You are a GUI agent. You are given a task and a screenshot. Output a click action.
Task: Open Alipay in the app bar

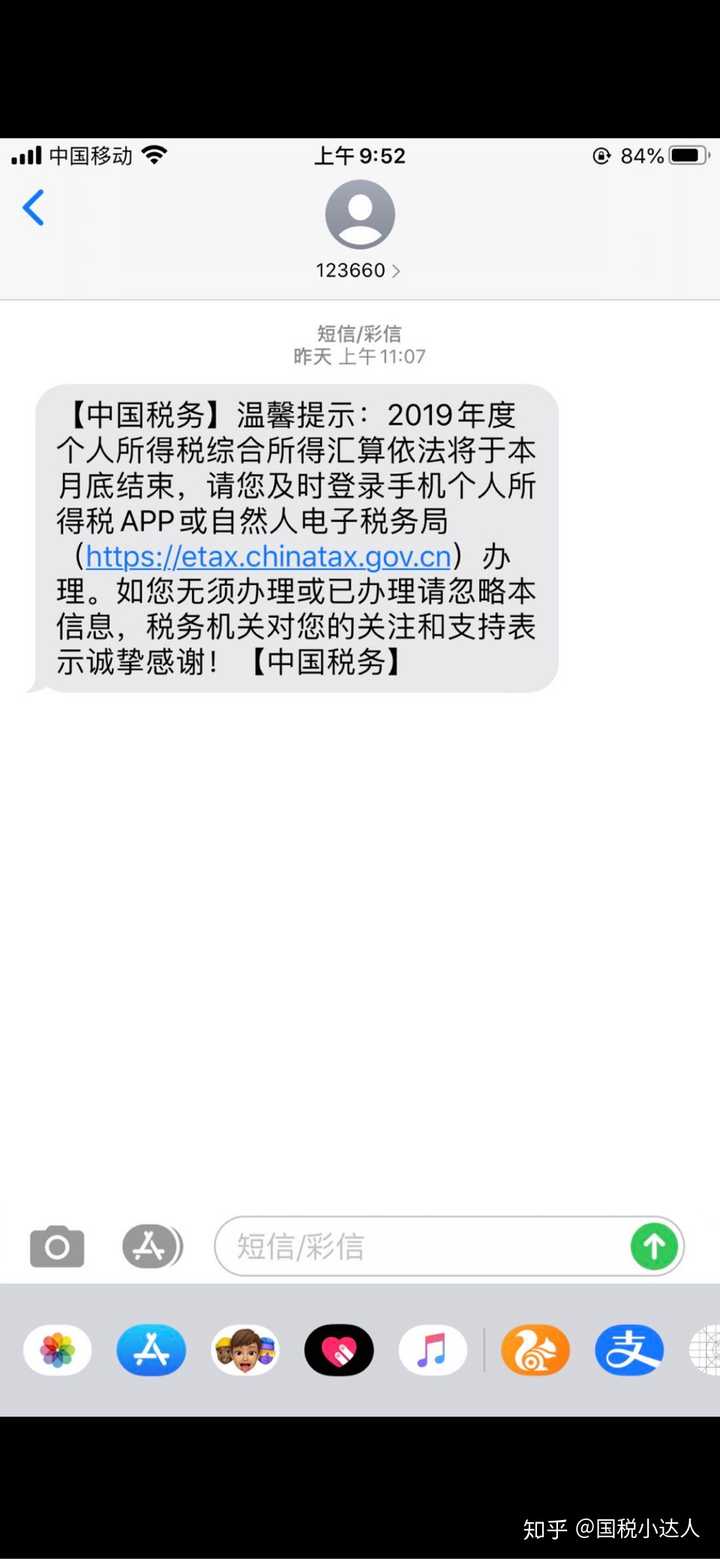[629, 1350]
